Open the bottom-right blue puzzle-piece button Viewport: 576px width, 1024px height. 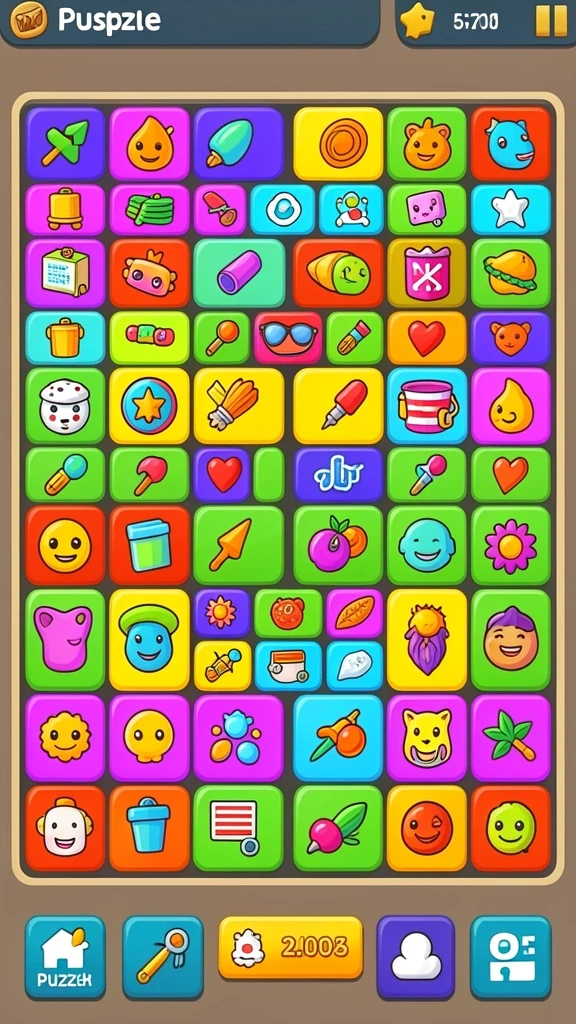[x=511, y=957]
